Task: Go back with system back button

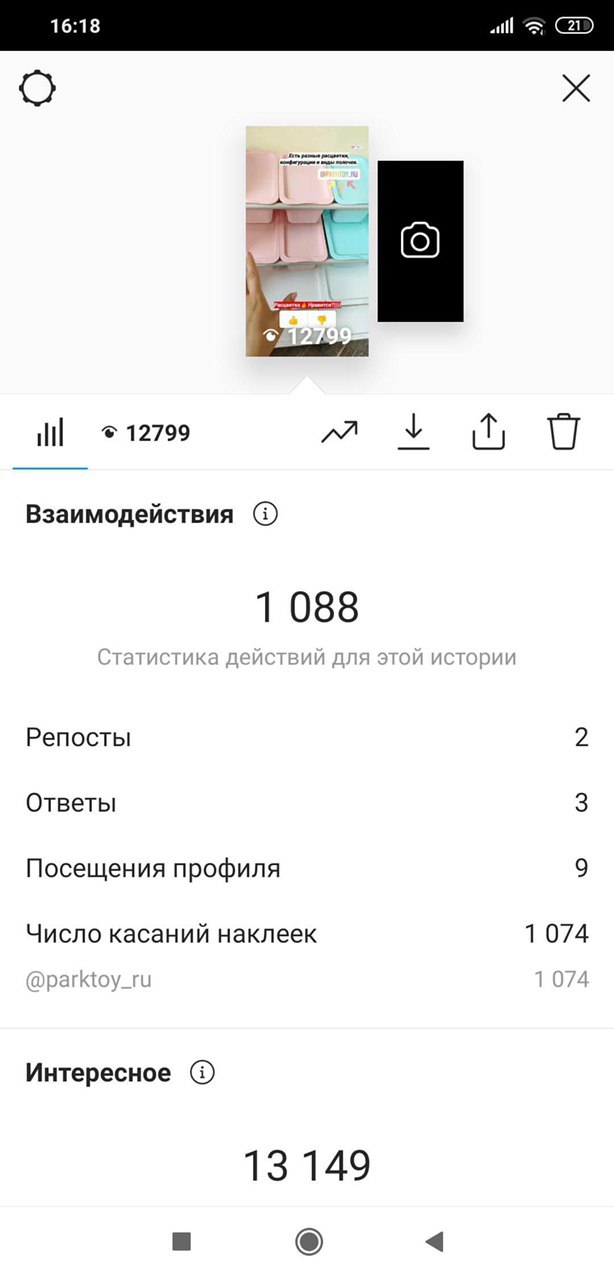Action: 434,1242
